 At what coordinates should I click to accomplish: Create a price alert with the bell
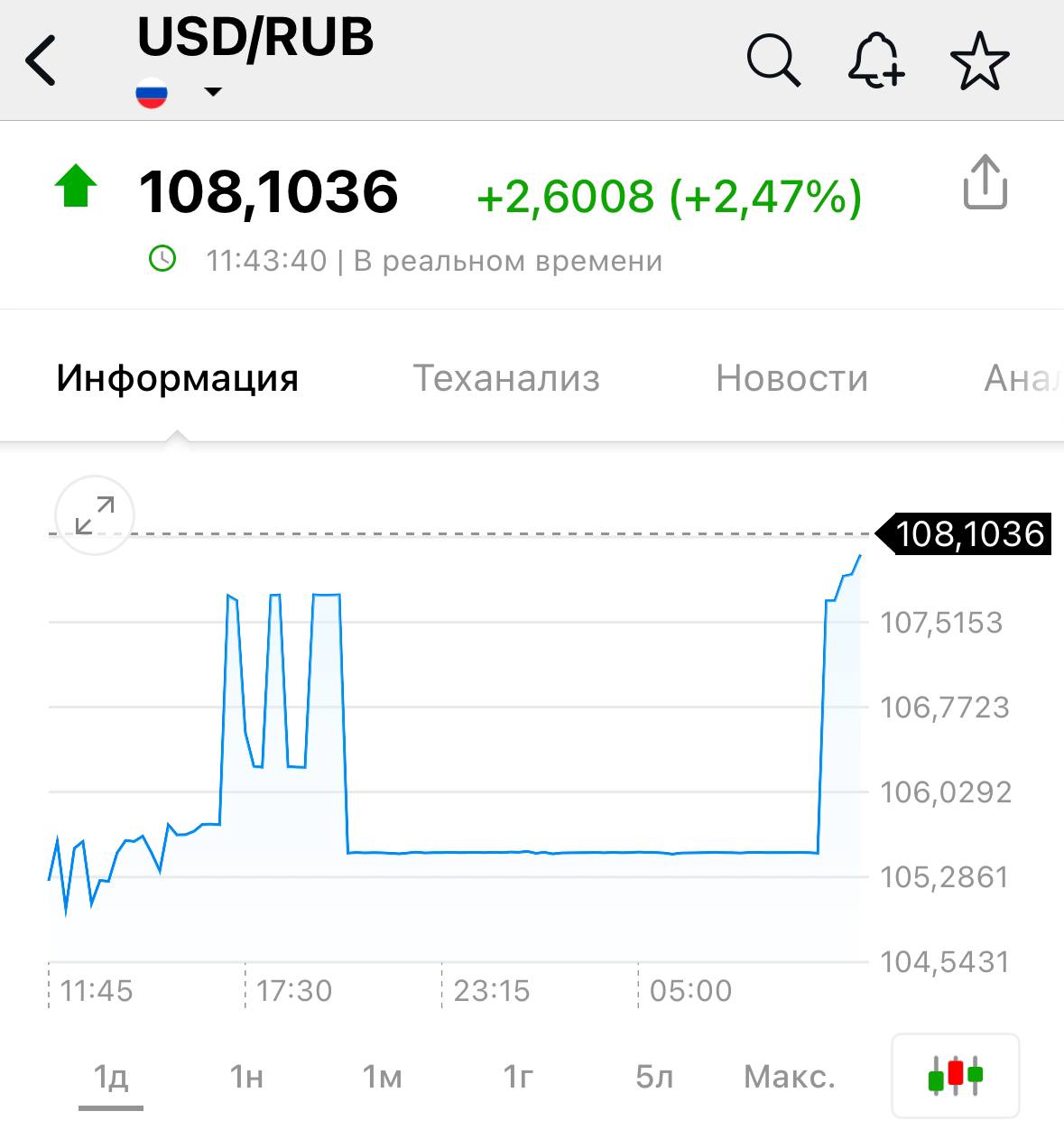click(875, 61)
